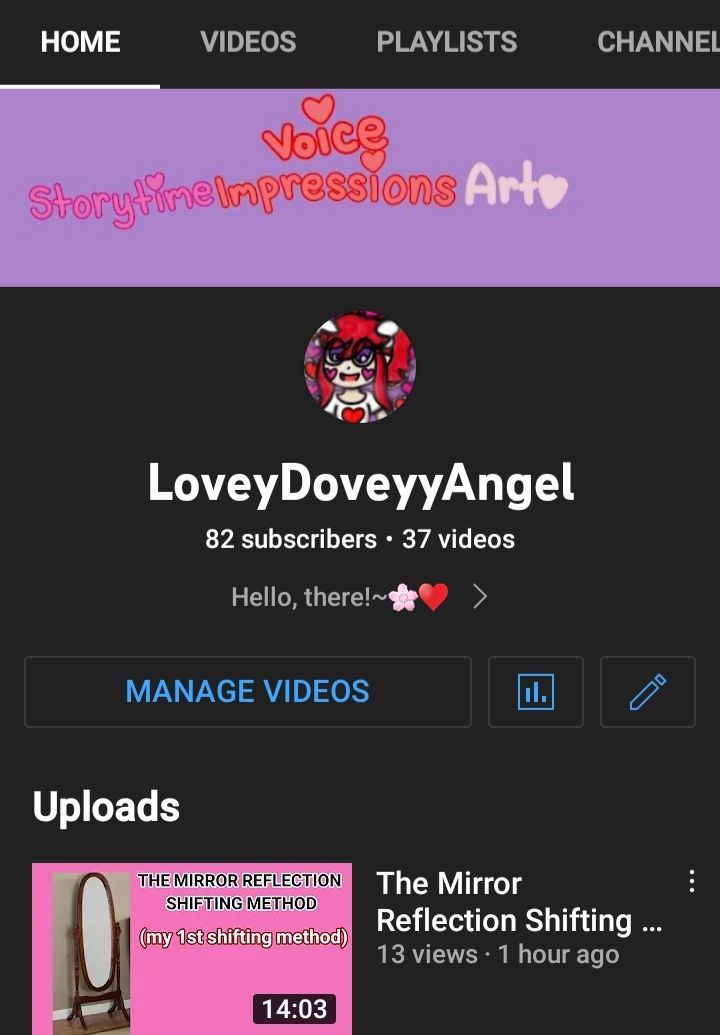Open overflow menu for Mirror Reflection video
The image size is (720, 1035).
tap(691, 881)
